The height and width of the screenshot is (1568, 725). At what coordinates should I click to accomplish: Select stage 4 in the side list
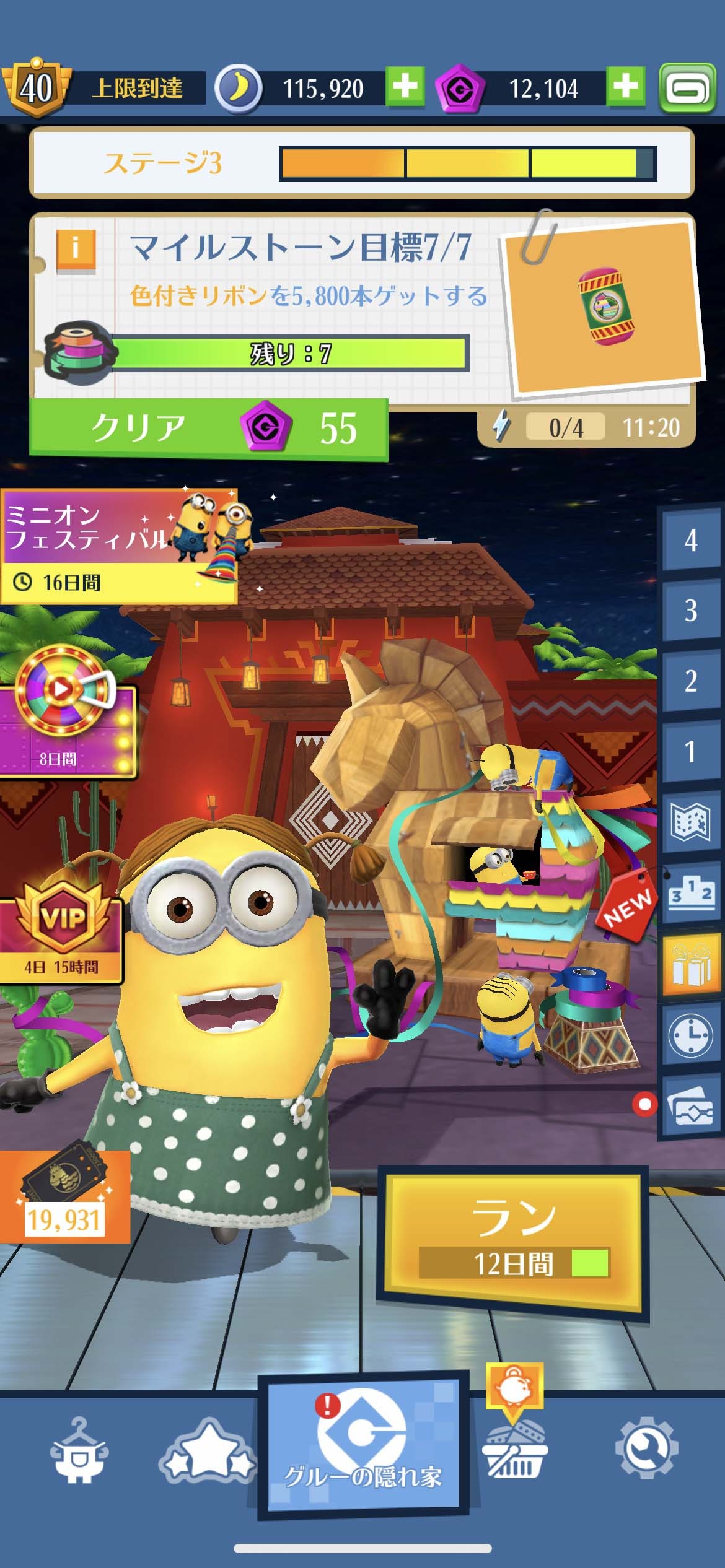coord(691,541)
